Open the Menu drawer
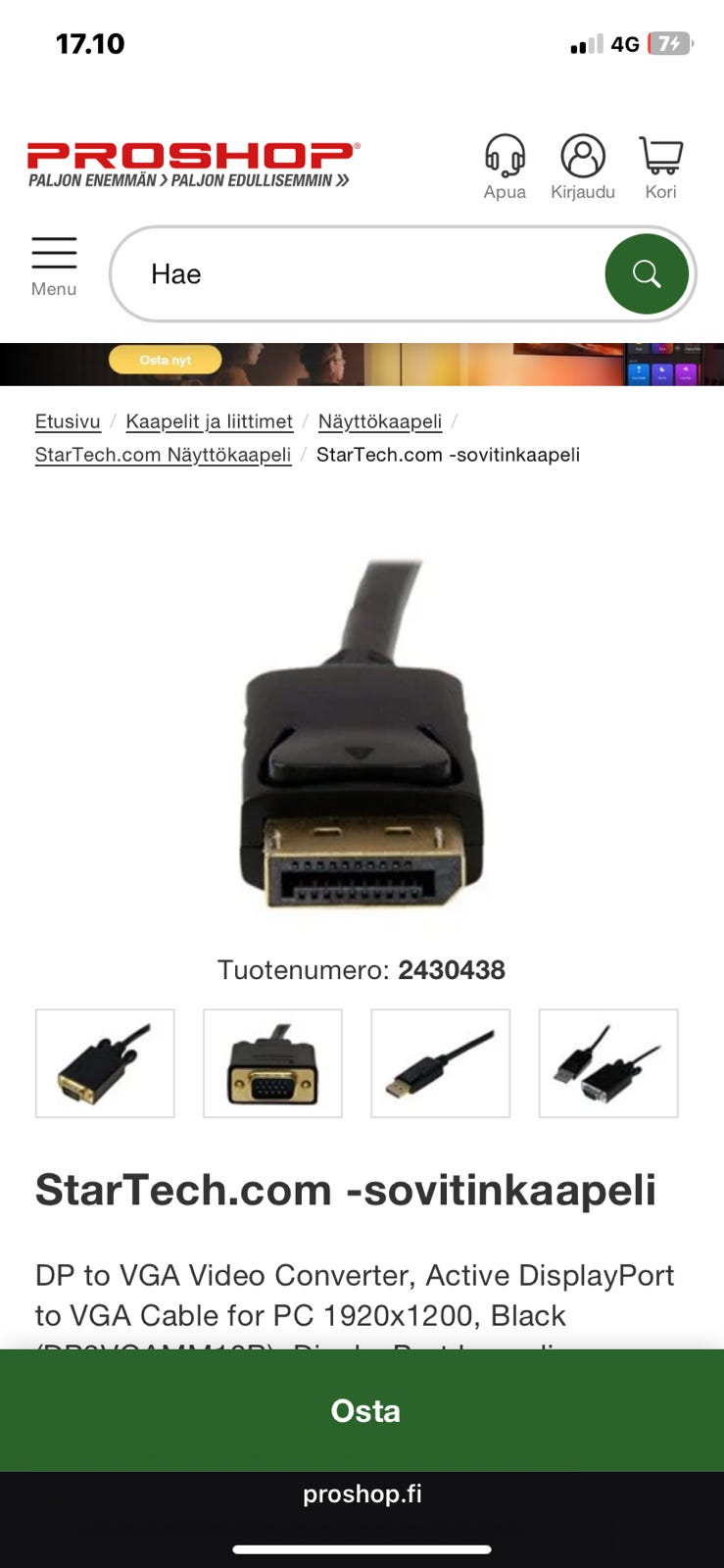Screen dimensions: 724x1568 [54, 266]
